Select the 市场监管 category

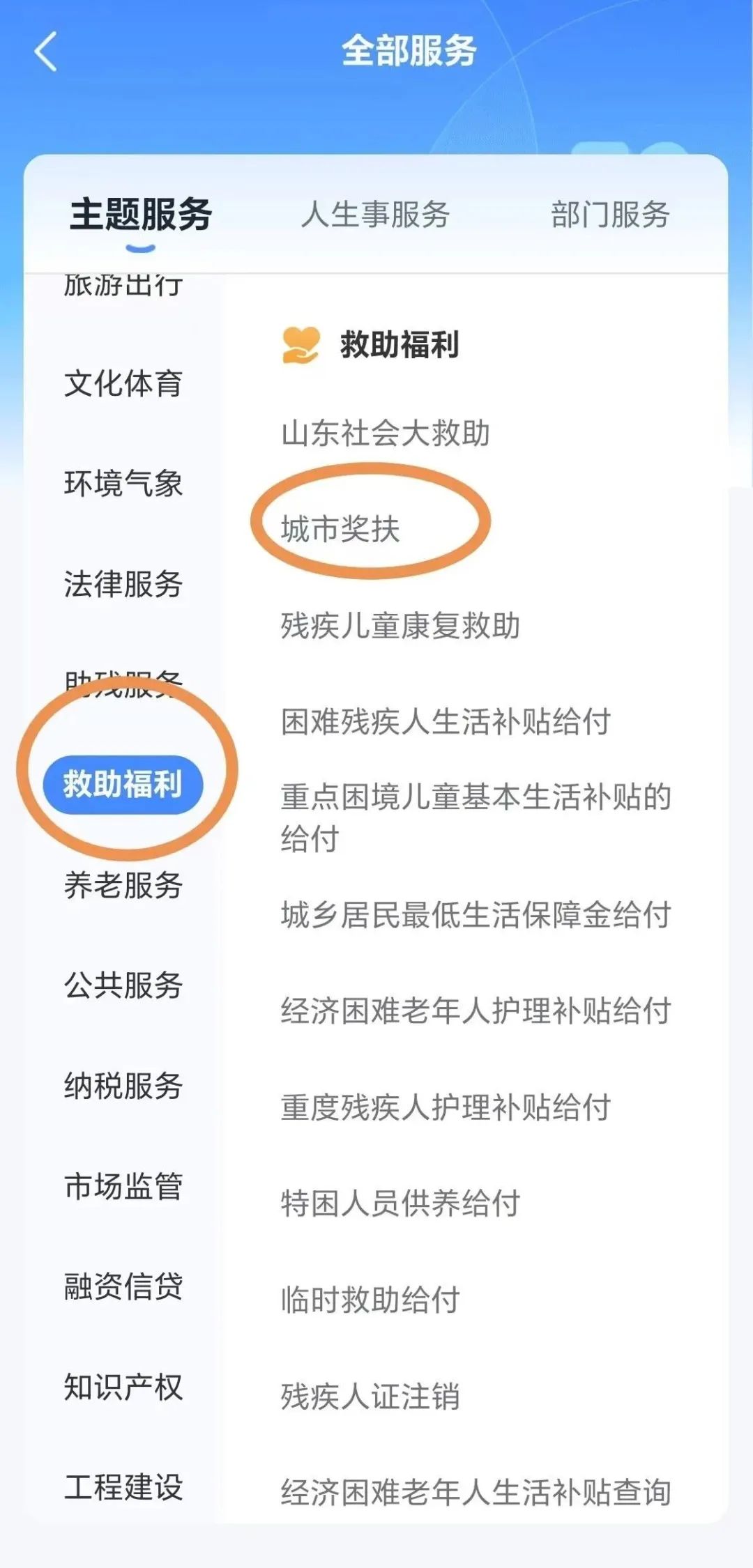point(123,1186)
